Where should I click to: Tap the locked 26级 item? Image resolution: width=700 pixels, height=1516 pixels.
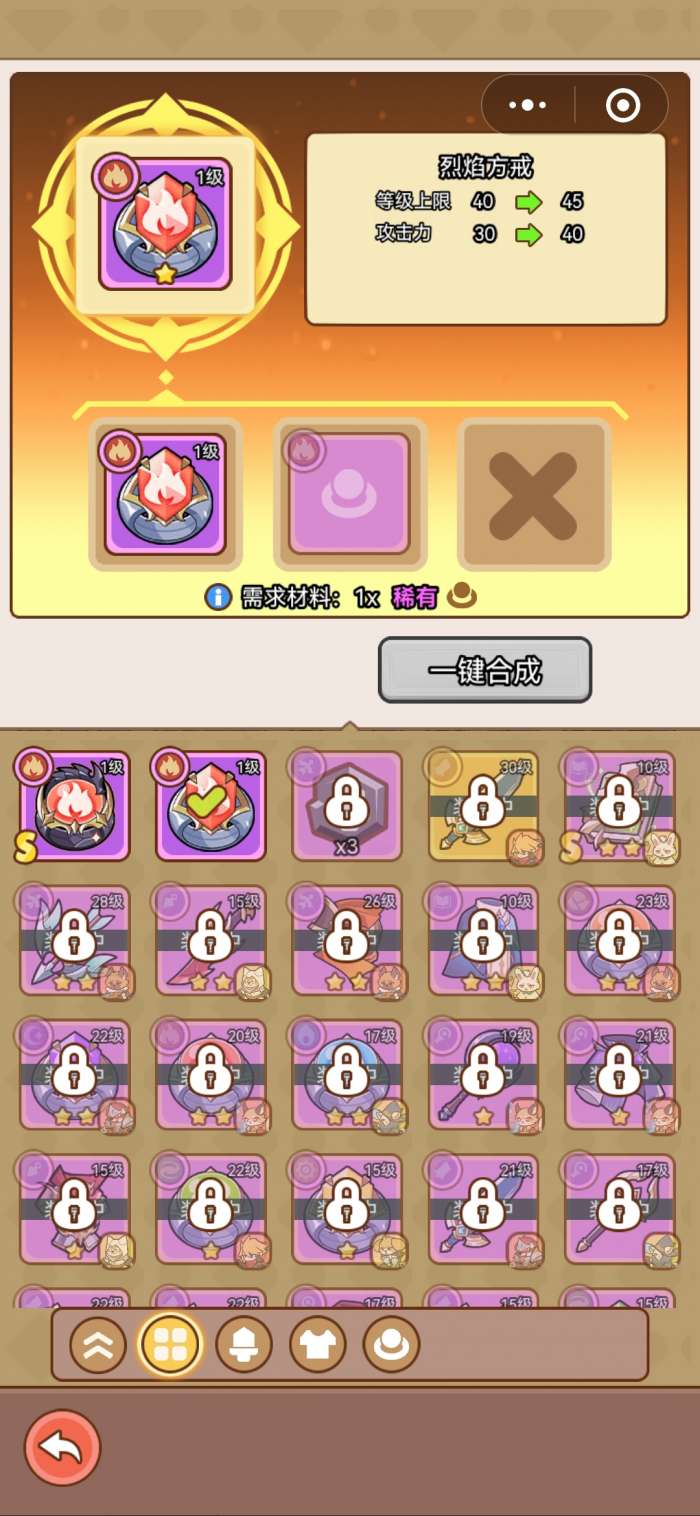[x=346, y=940]
